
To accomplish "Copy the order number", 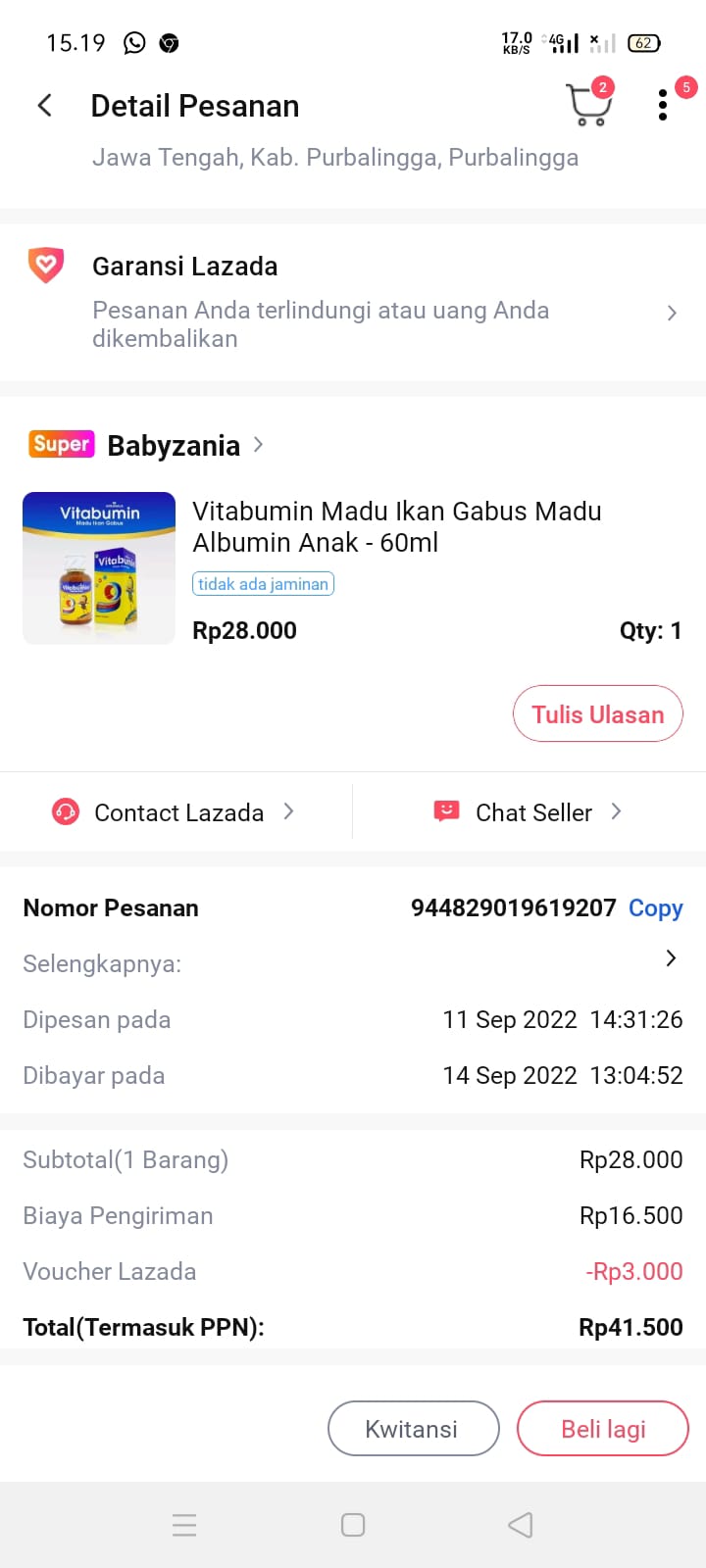I will pos(655,908).
